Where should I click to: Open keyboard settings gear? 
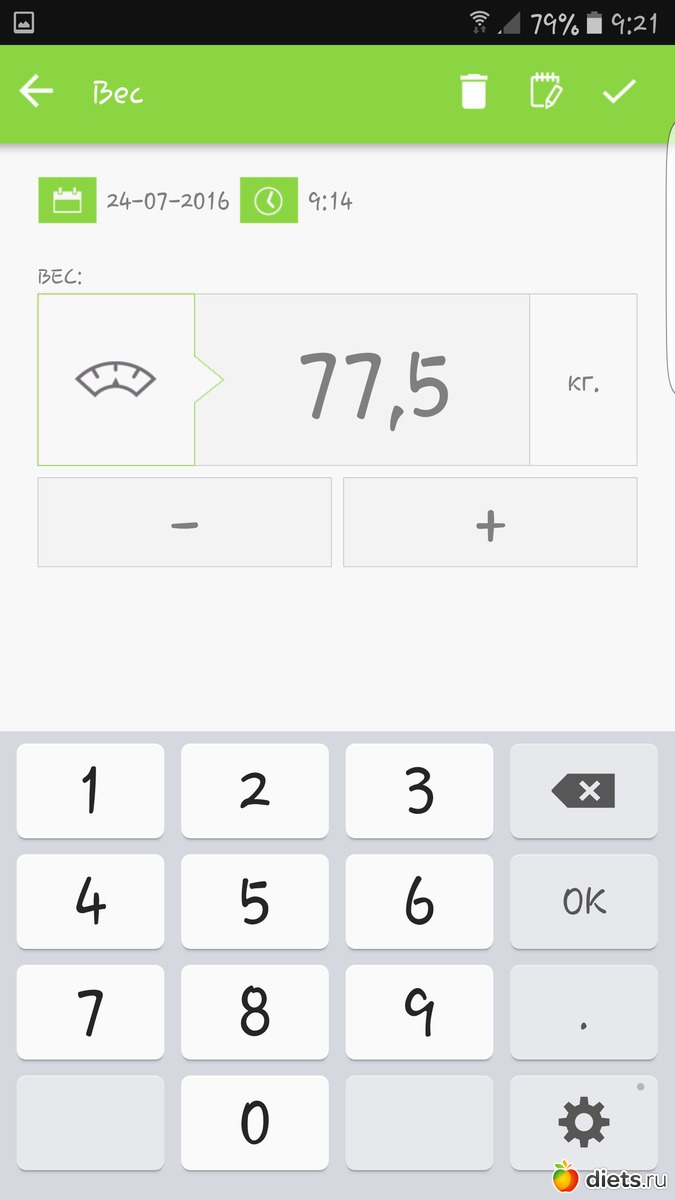point(584,1123)
